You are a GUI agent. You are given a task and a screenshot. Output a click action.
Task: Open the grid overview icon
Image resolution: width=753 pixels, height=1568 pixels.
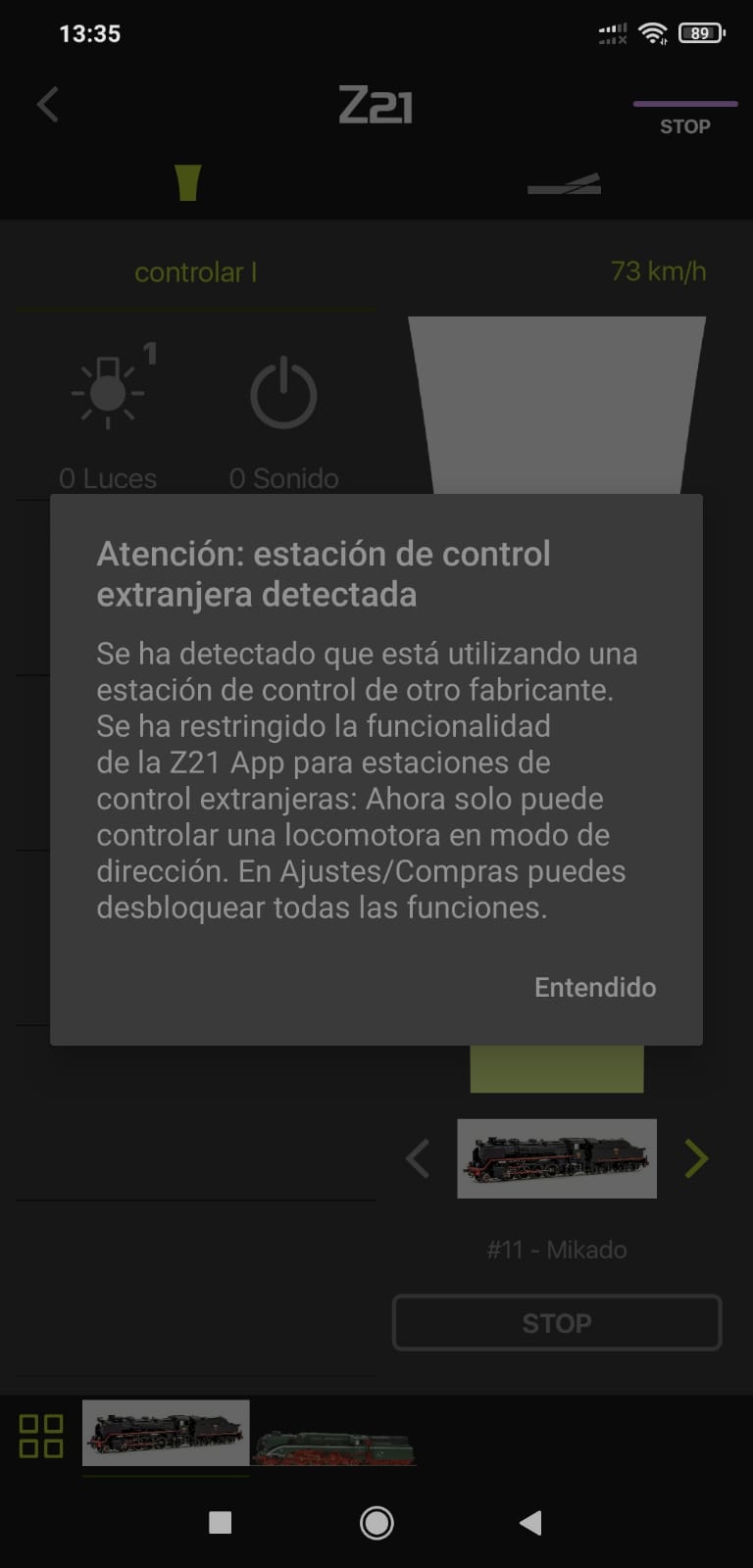(x=41, y=1436)
